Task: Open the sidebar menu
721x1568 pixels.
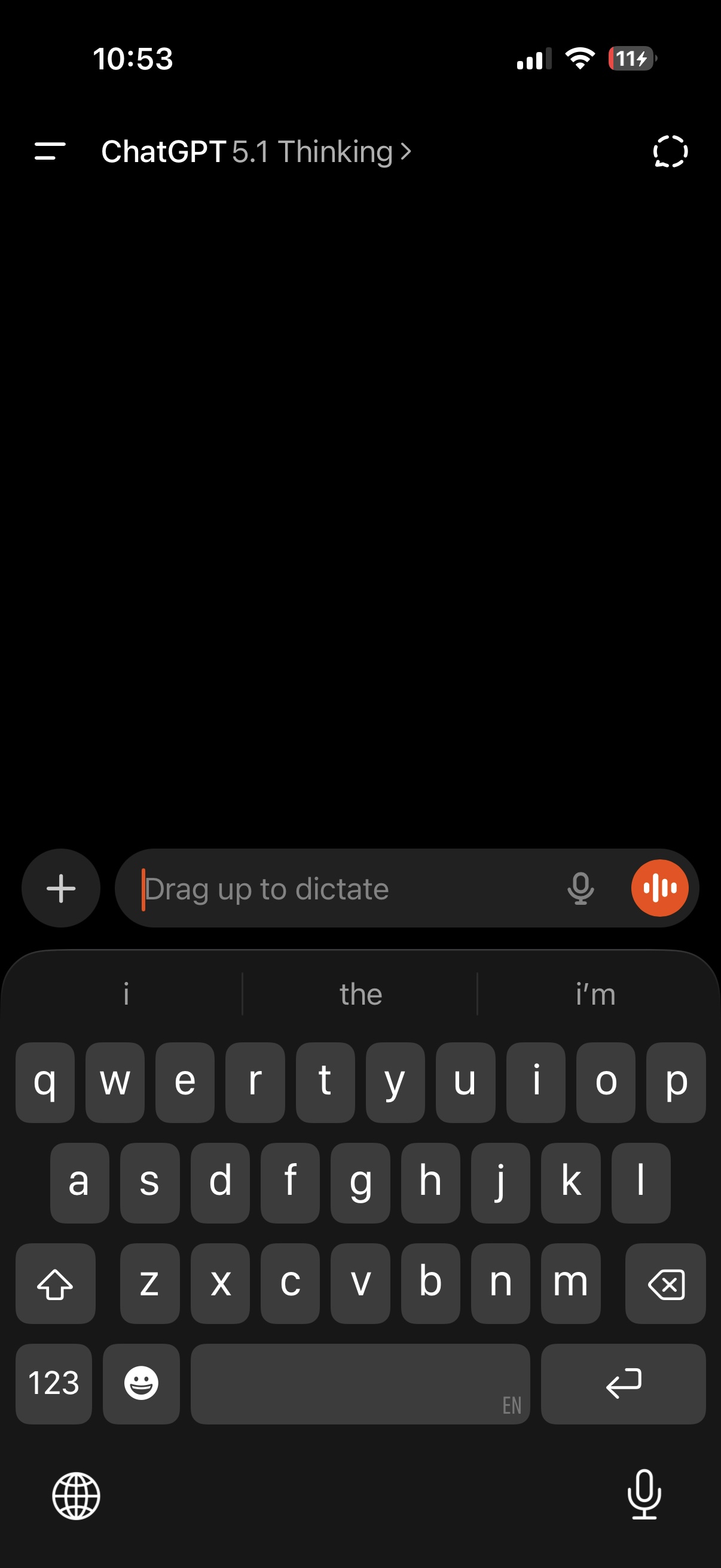Action: 50,151
